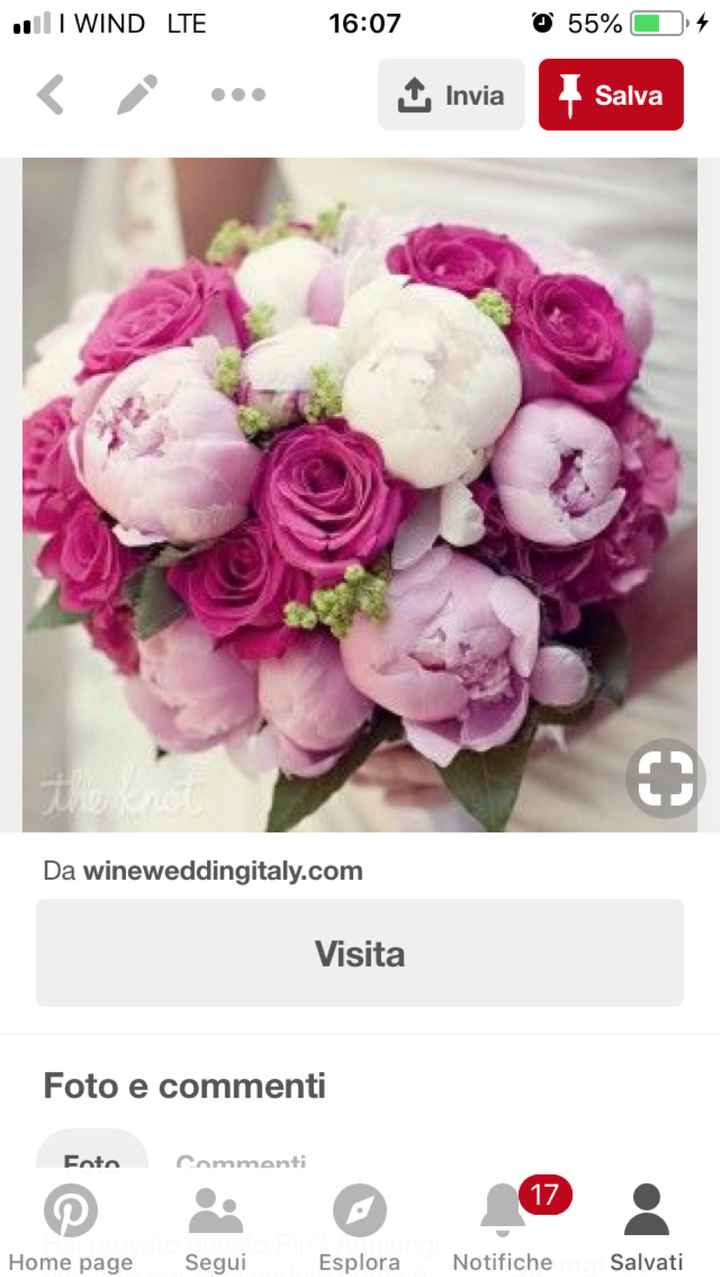The width and height of the screenshot is (720, 1277).
Task: Tap the back chevron arrow
Action: [x=50, y=95]
